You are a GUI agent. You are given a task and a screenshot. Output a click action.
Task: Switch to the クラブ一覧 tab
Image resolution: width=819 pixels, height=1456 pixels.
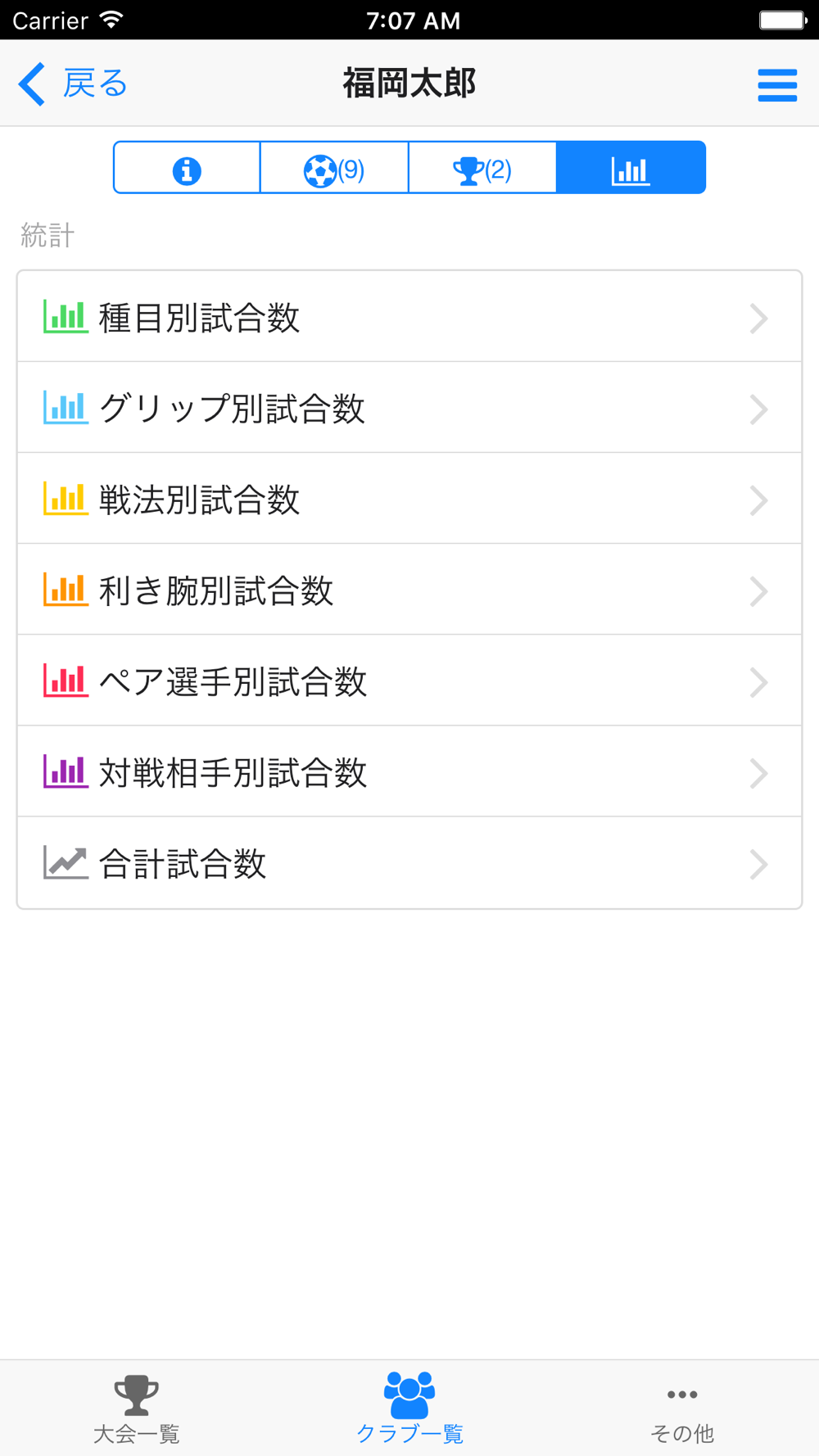tap(409, 1409)
